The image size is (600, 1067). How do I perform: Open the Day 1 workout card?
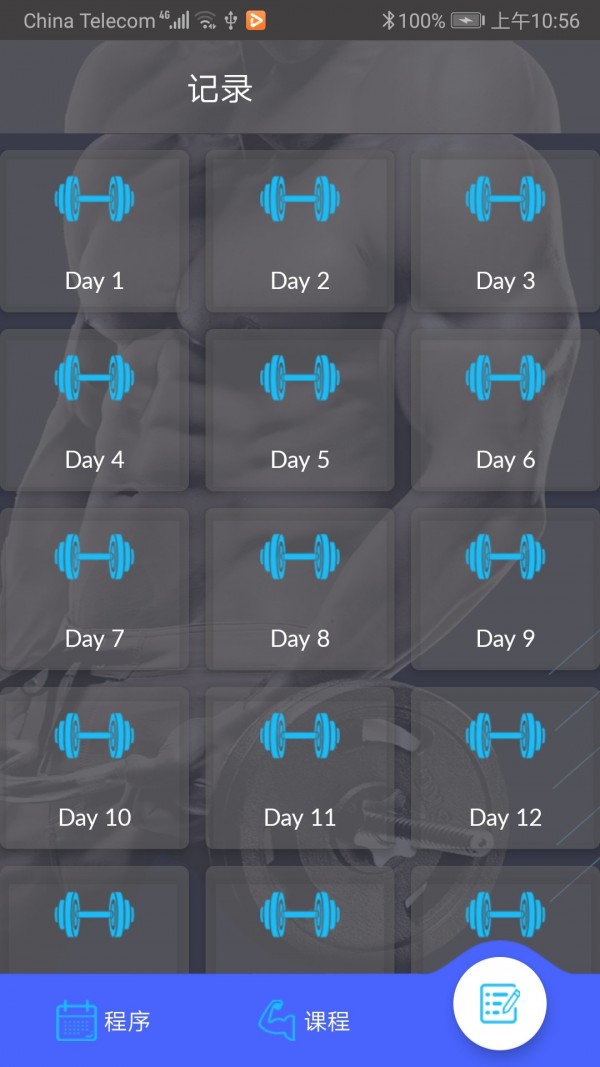94,232
